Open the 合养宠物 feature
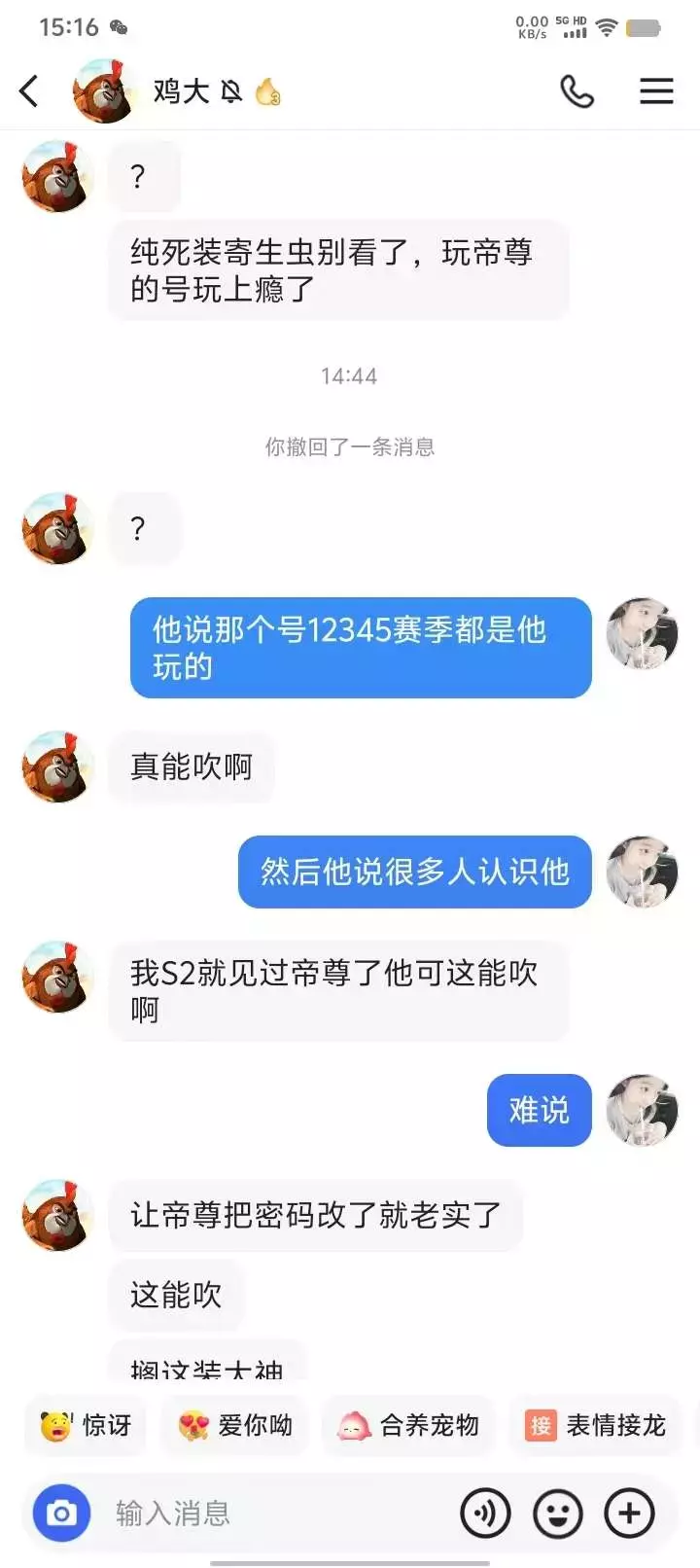 (408, 1426)
